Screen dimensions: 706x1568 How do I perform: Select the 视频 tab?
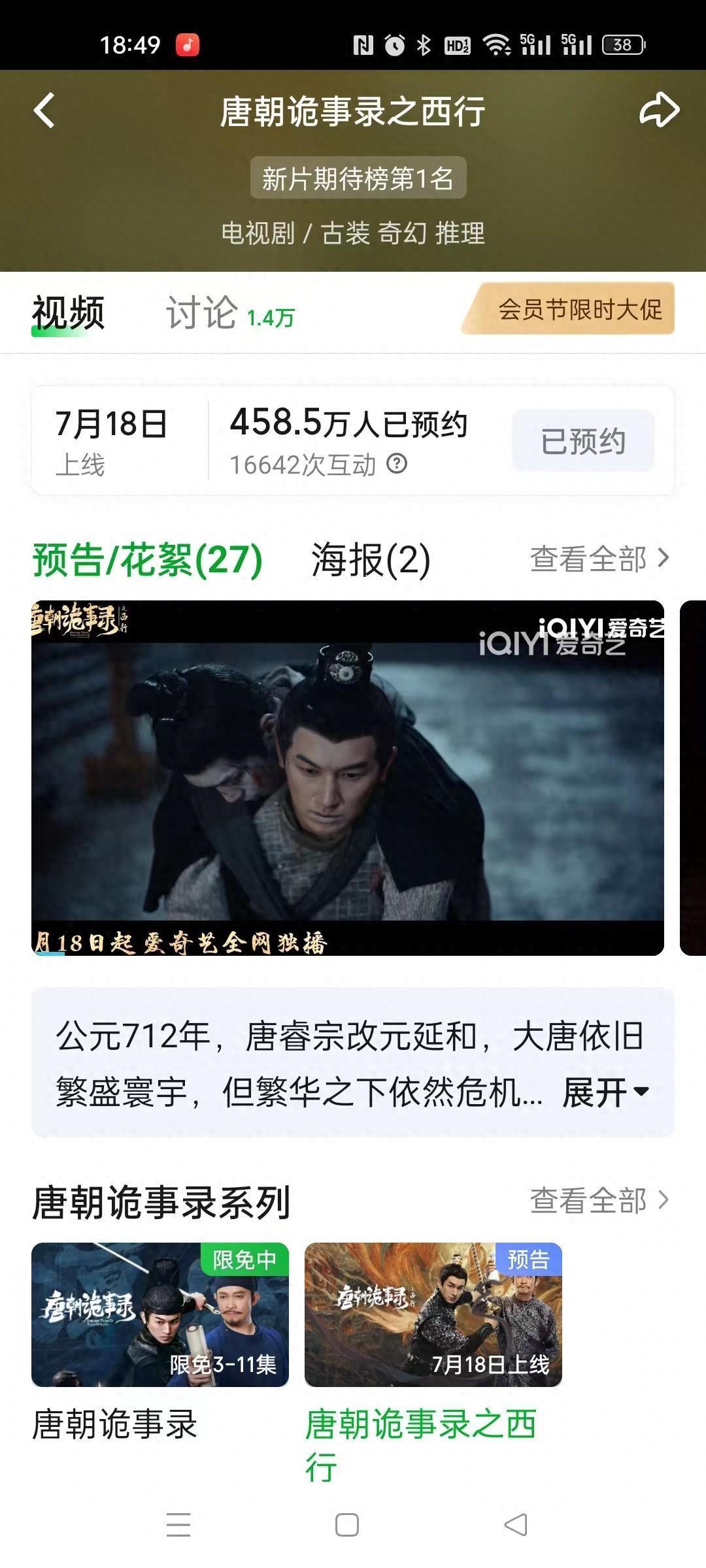pyautogui.click(x=68, y=313)
